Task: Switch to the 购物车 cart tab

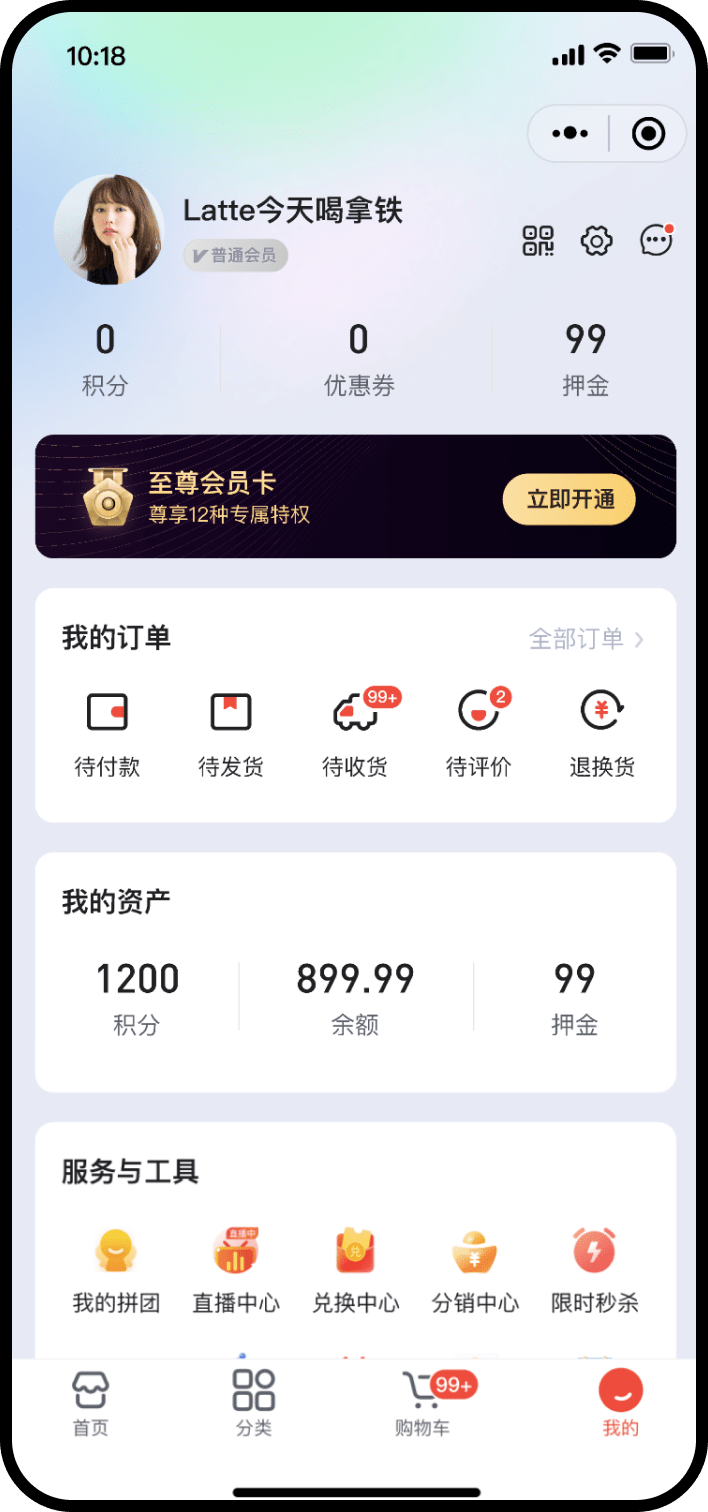Action: (423, 1404)
